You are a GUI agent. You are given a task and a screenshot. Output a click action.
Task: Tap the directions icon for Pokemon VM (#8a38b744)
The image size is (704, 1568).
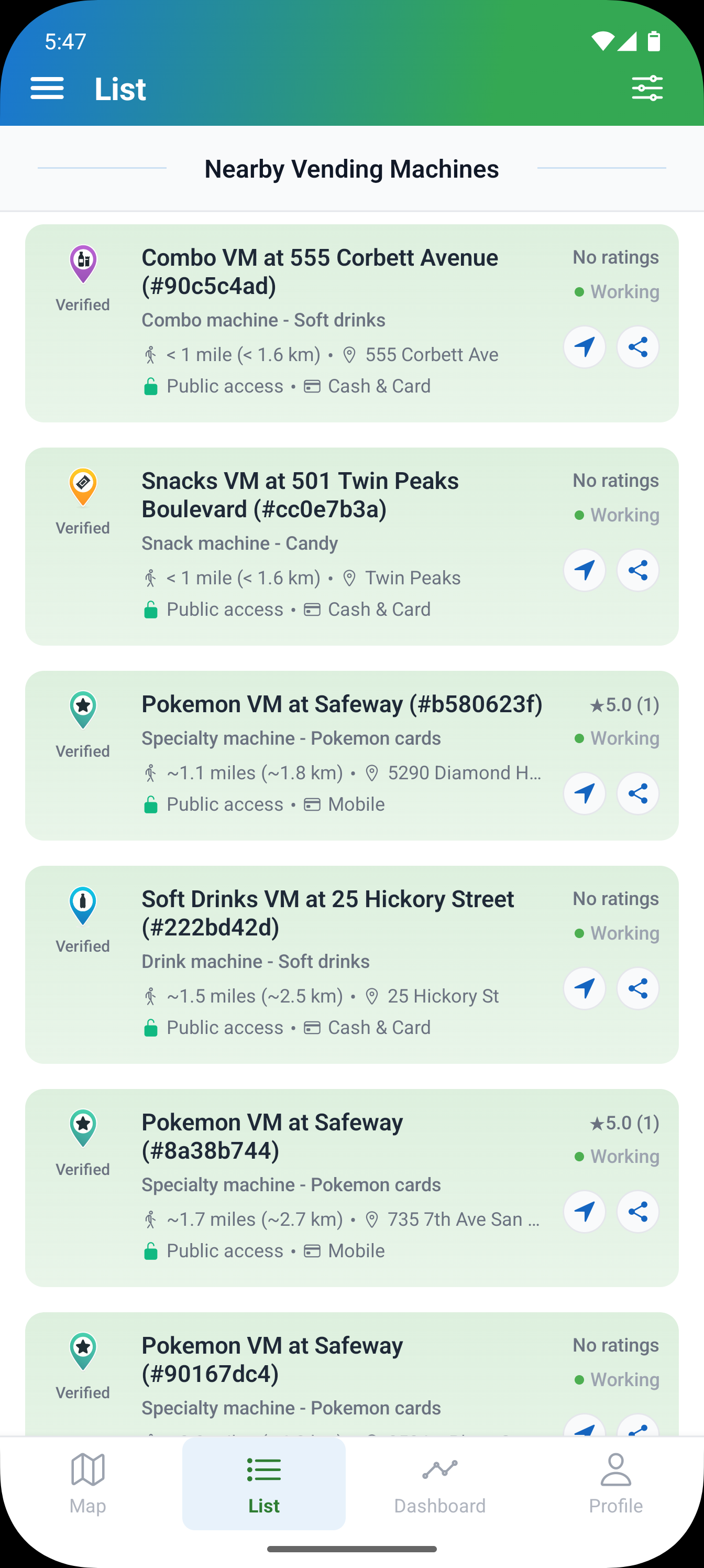[584, 1211]
